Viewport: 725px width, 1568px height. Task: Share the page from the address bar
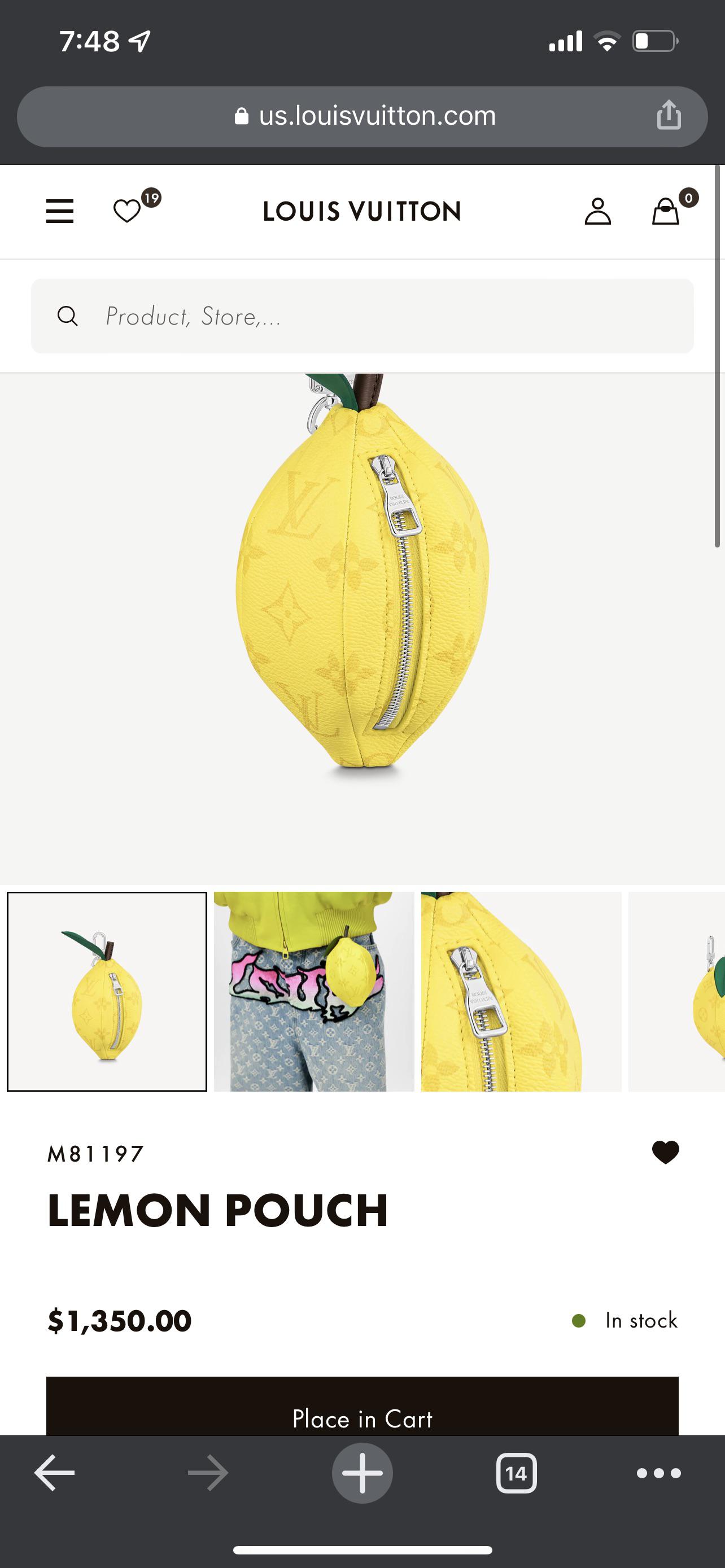669,115
